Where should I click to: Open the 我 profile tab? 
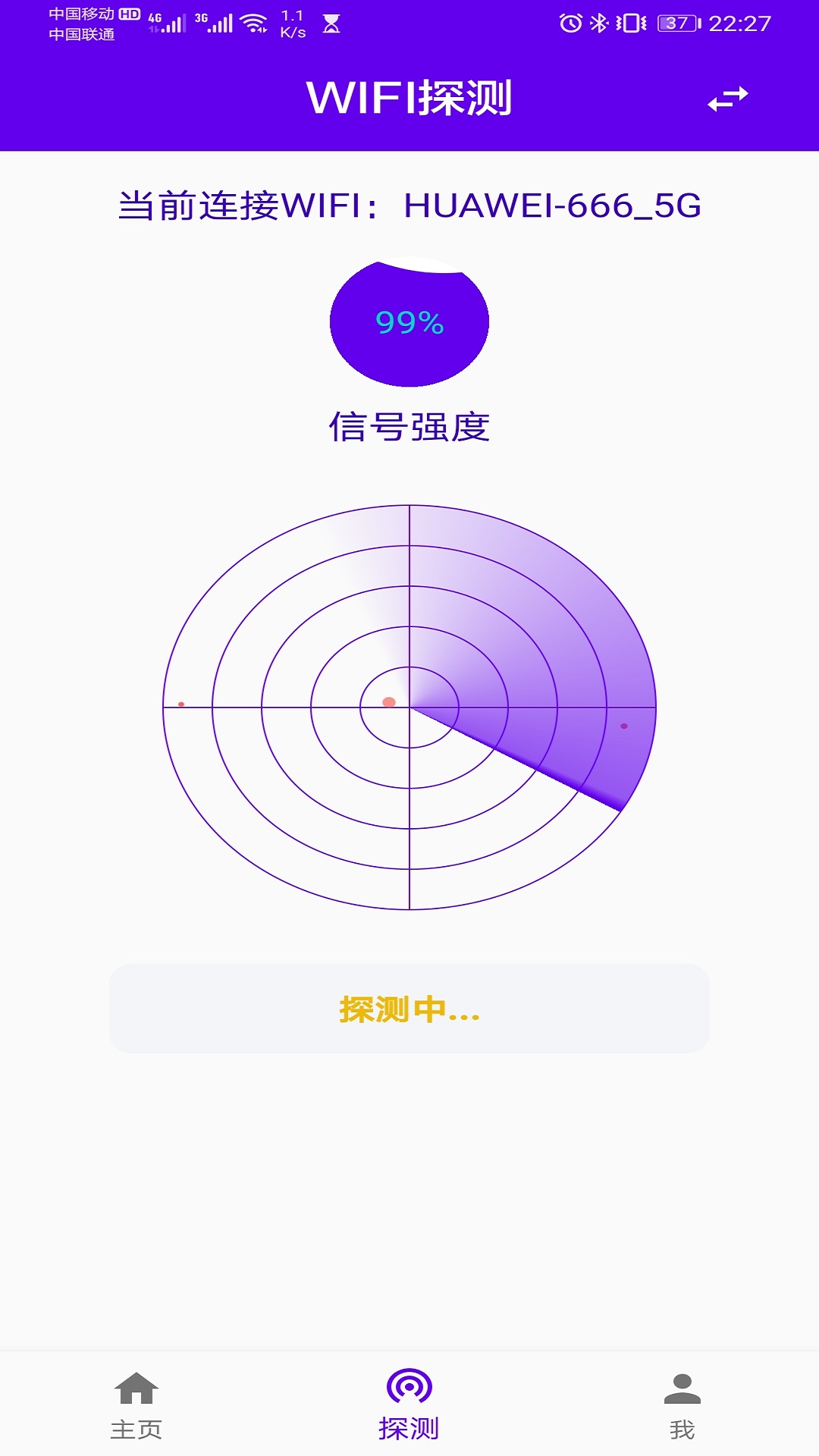tap(682, 1405)
